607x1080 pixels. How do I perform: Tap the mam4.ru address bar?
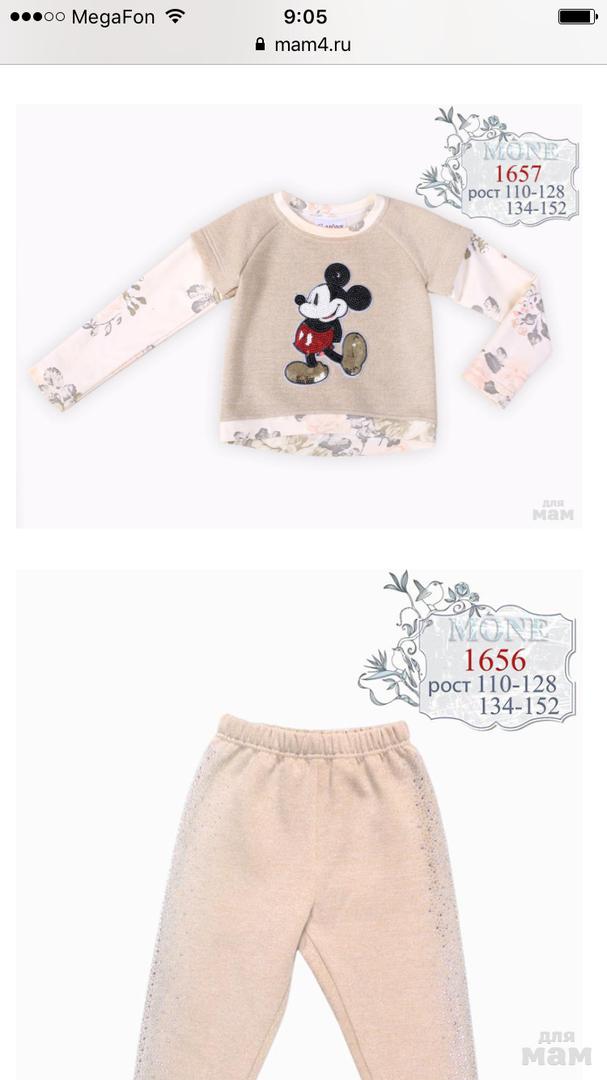point(304,45)
